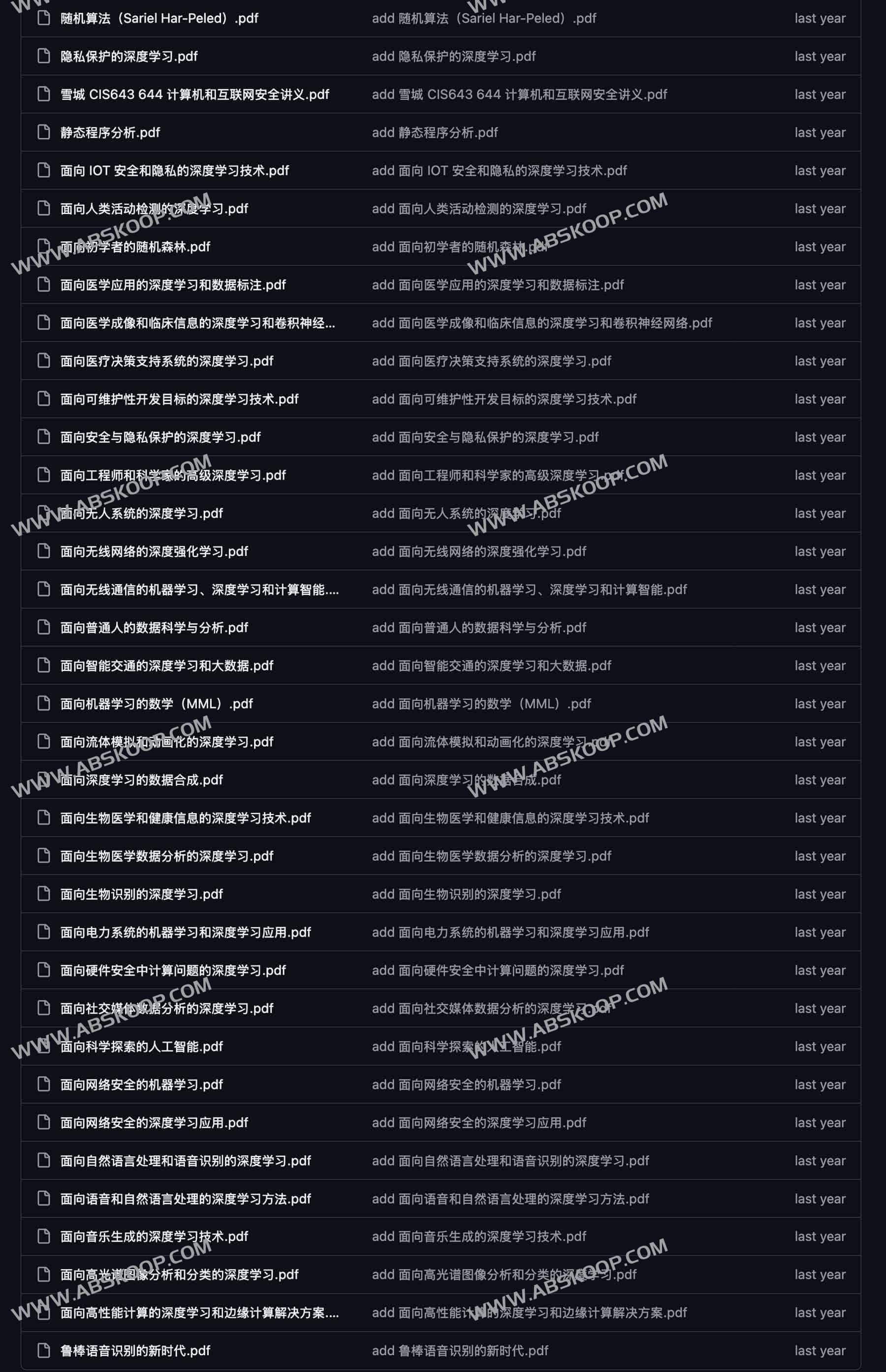This screenshot has width=886, height=1372.
Task: Open 隐私保护的深度学习.pdf file
Action: click(x=129, y=57)
